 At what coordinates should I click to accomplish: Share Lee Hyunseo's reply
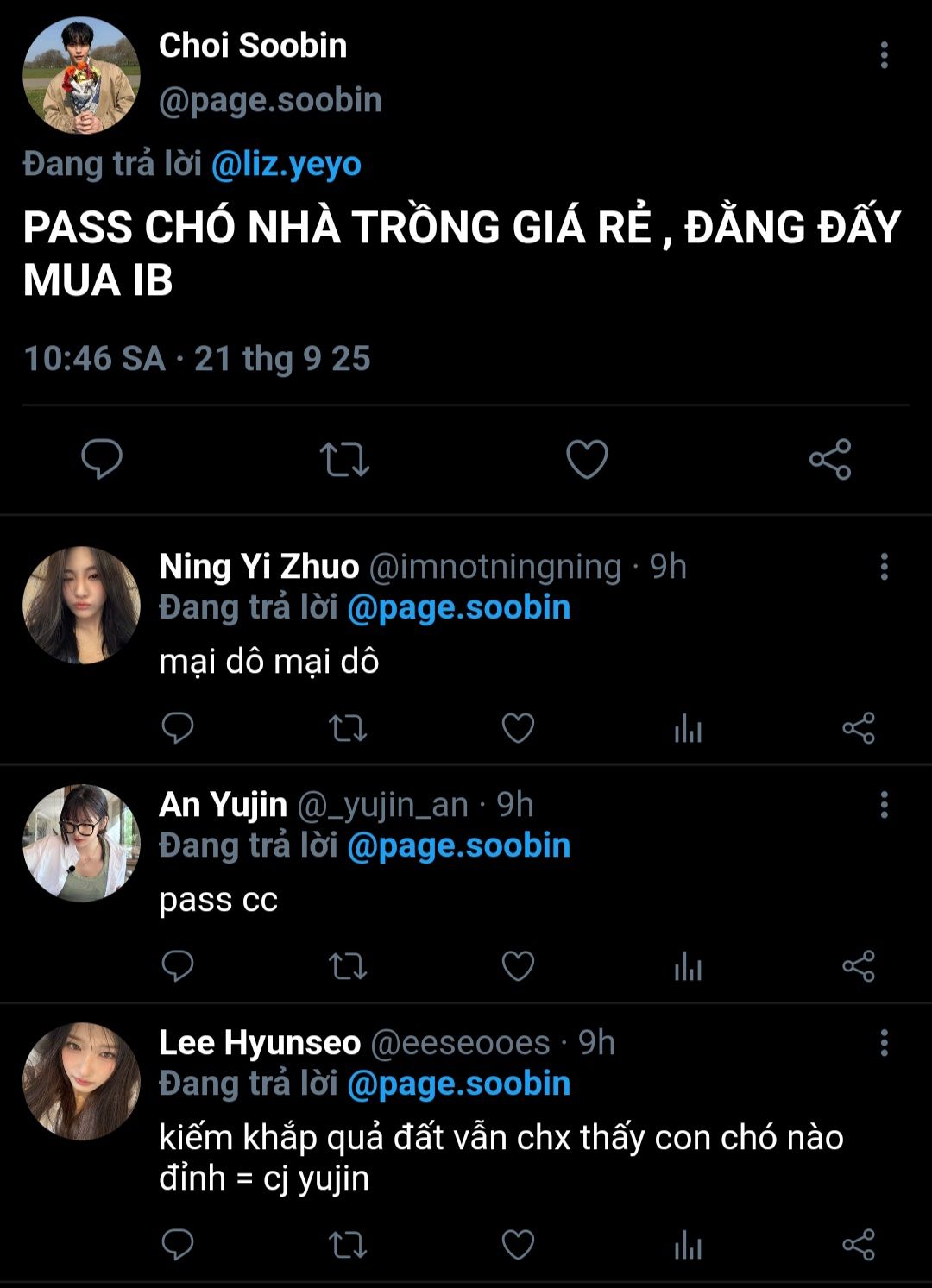tap(859, 1245)
